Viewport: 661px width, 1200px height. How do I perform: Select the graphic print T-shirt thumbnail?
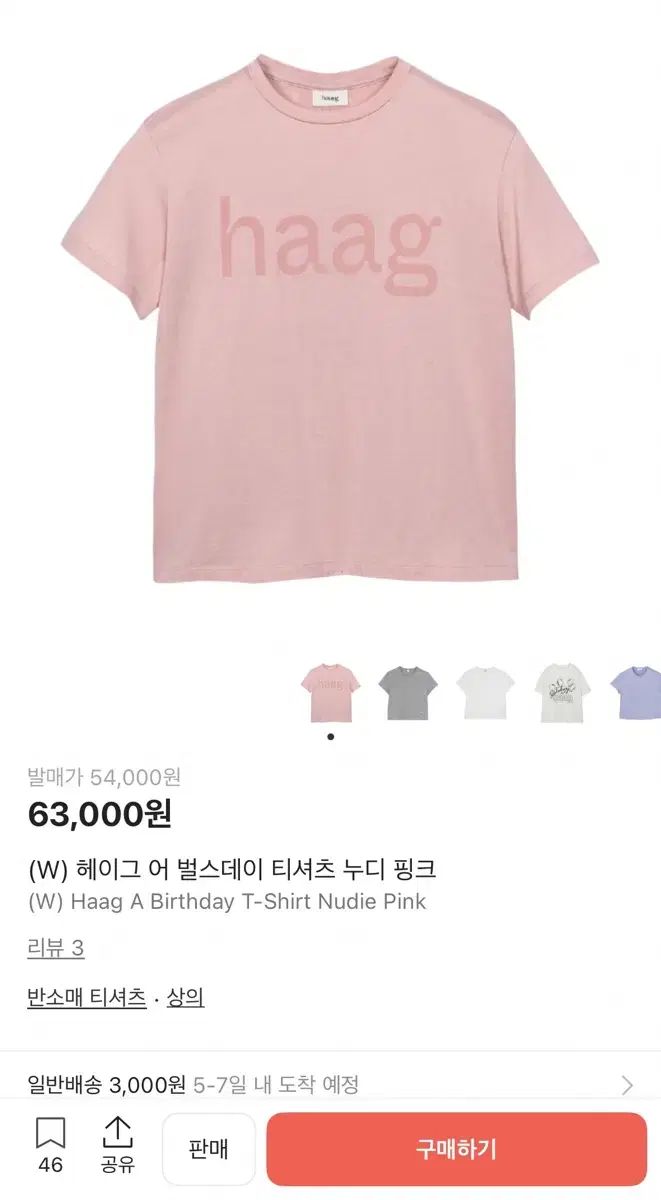coord(563,692)
